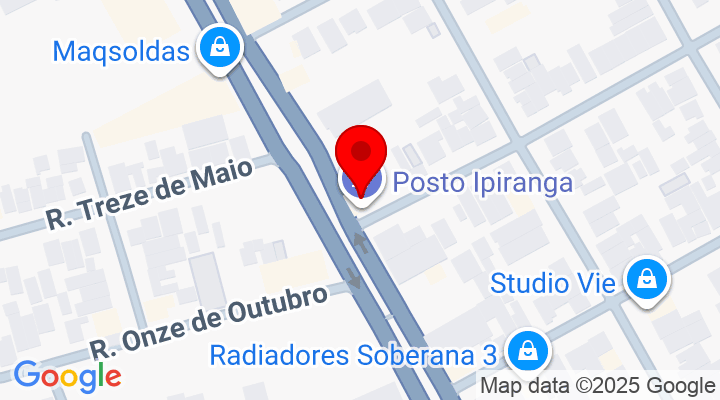Open the Radiadores Soberana 3 marker
Image resolution: width=720 pixels, height=400 pixels.
click(x=524, y=351)
